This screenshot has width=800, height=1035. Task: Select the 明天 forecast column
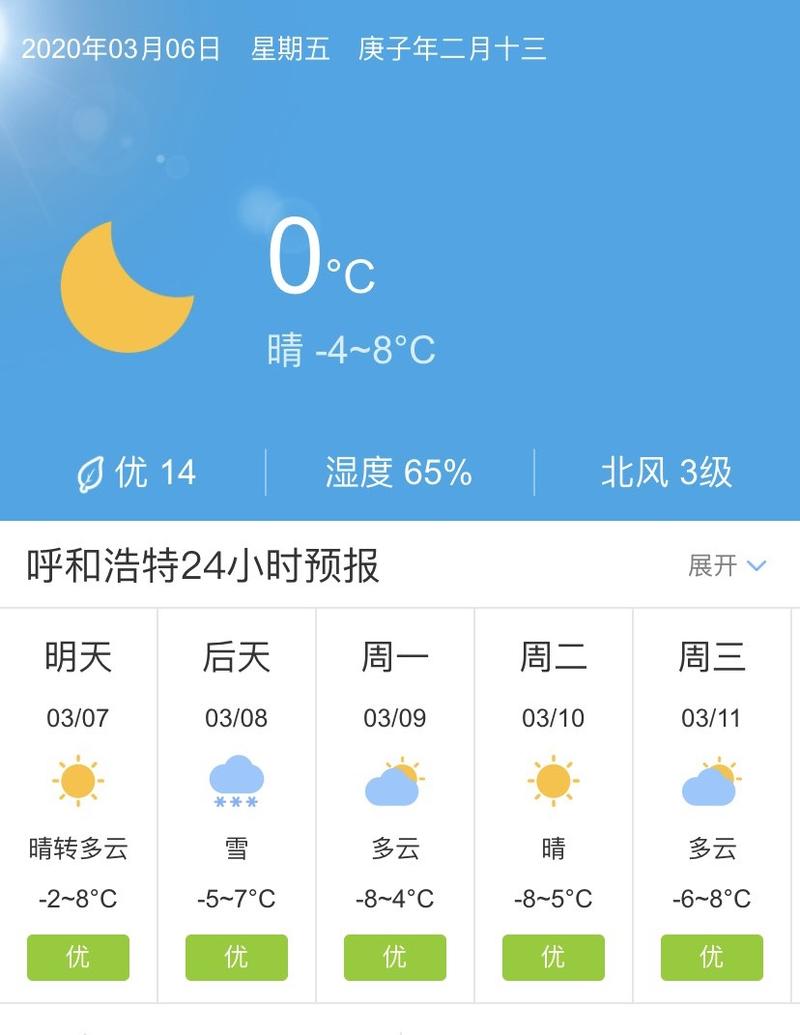tap(78, 656)
